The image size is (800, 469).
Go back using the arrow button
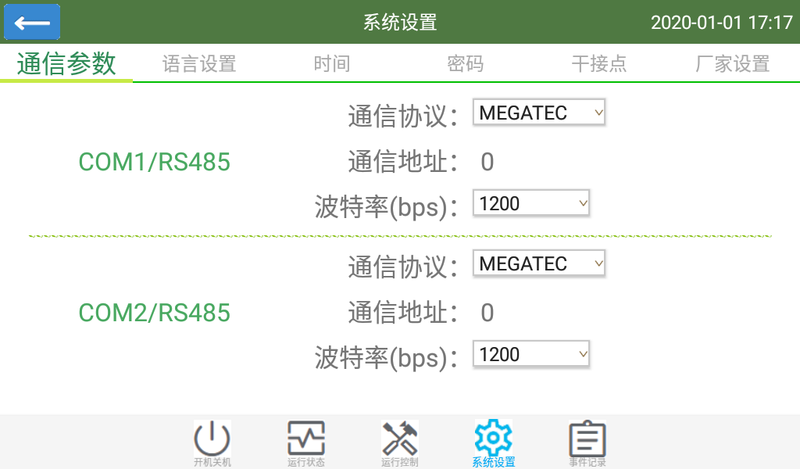pyautogui.click(x=32, y=22)
